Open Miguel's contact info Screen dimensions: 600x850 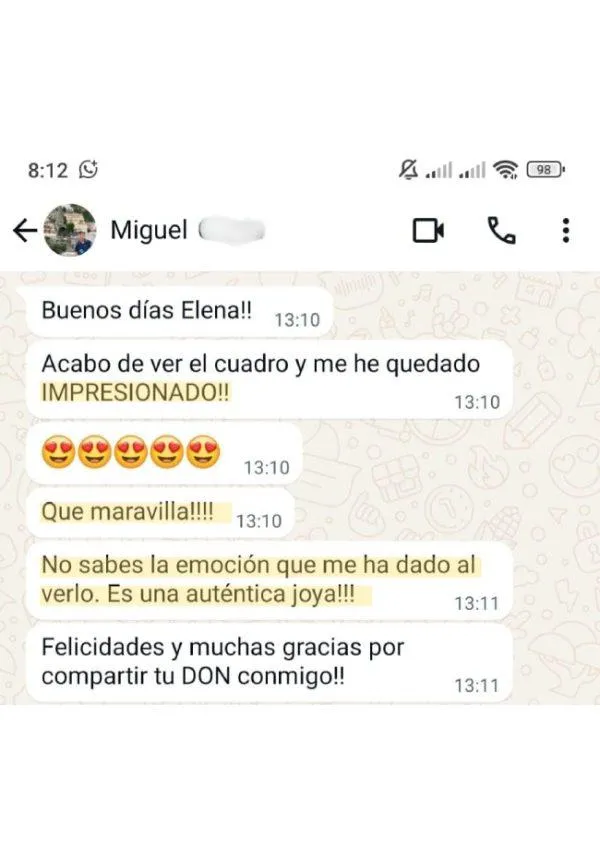tap(149, 231)
